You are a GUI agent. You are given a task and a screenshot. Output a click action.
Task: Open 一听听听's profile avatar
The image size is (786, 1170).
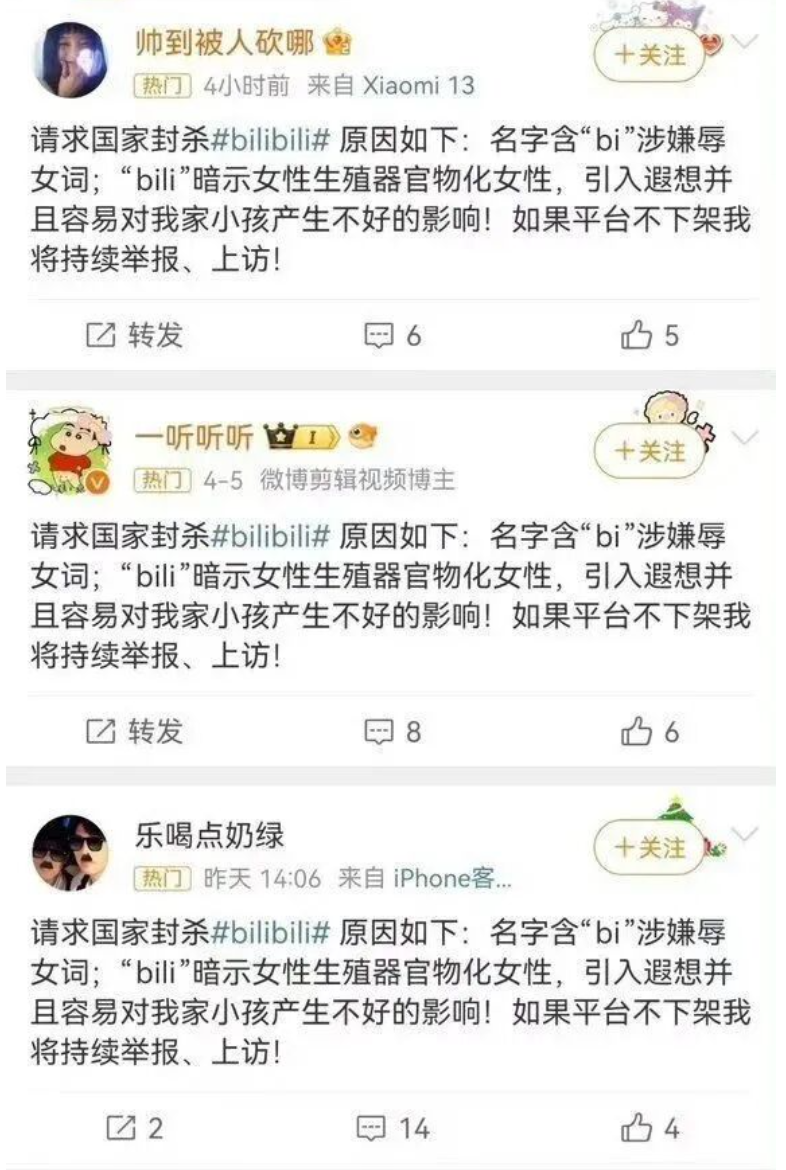68,452
